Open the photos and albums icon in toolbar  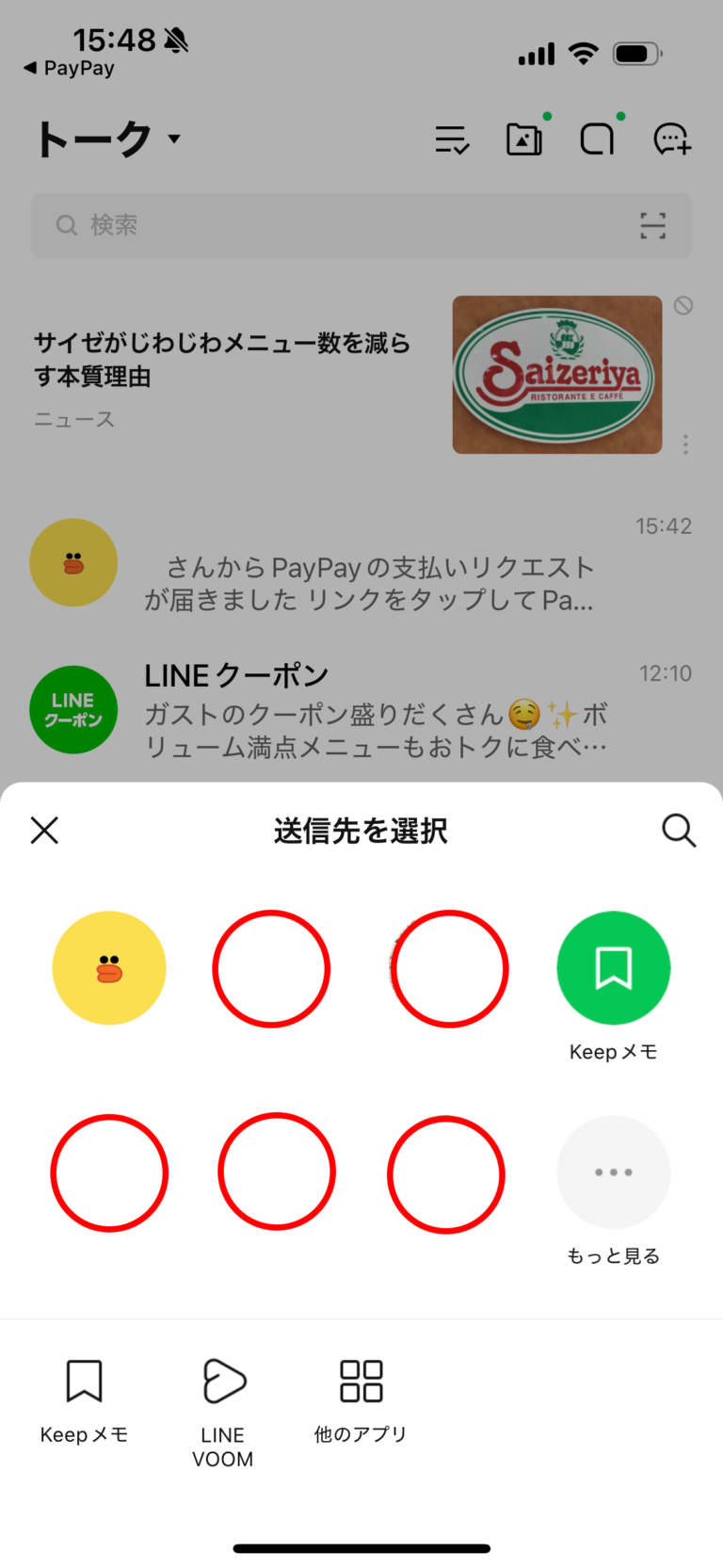coord(524,138)
